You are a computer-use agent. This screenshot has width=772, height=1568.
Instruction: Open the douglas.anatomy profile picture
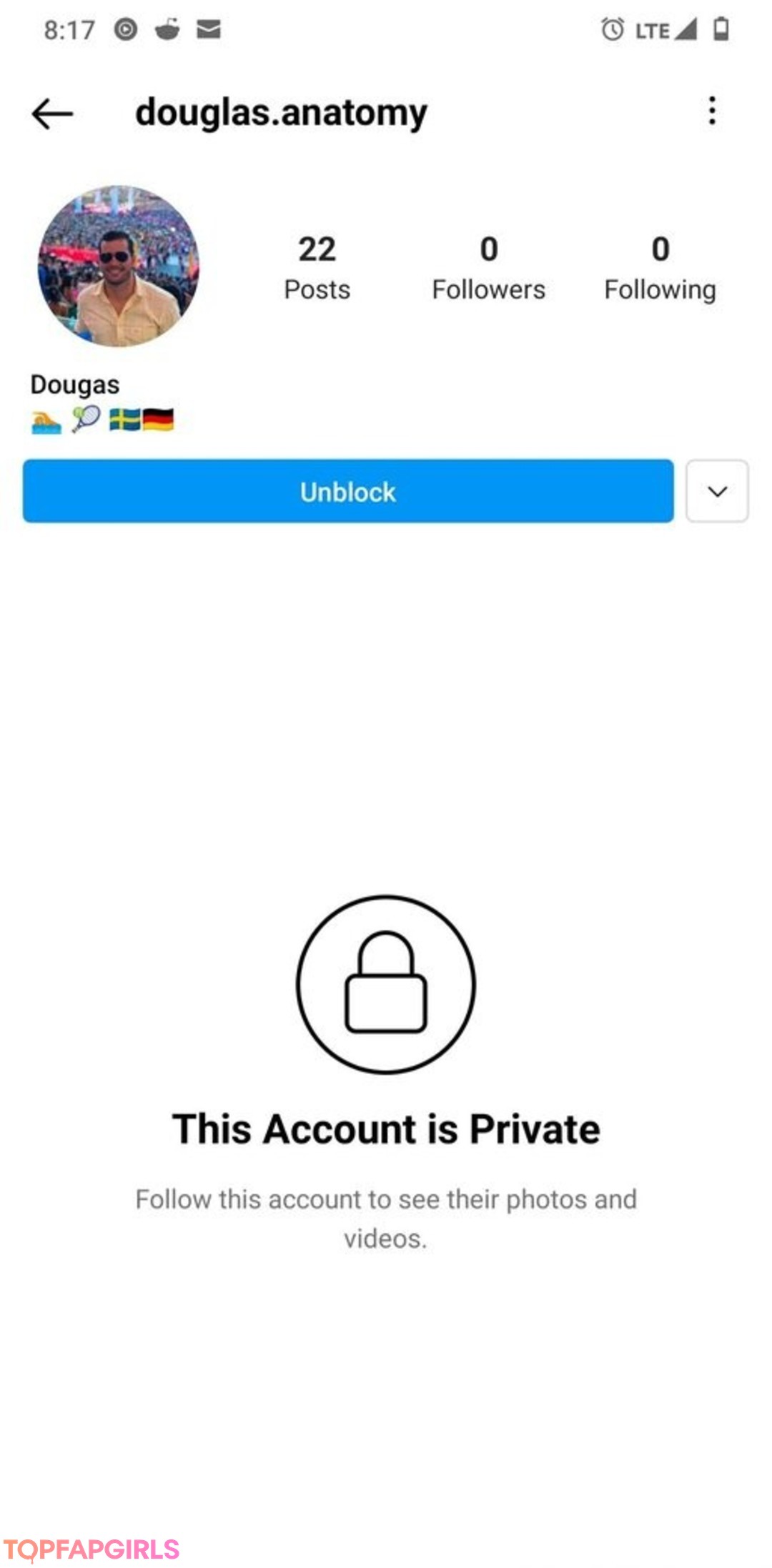pos(119,266)
